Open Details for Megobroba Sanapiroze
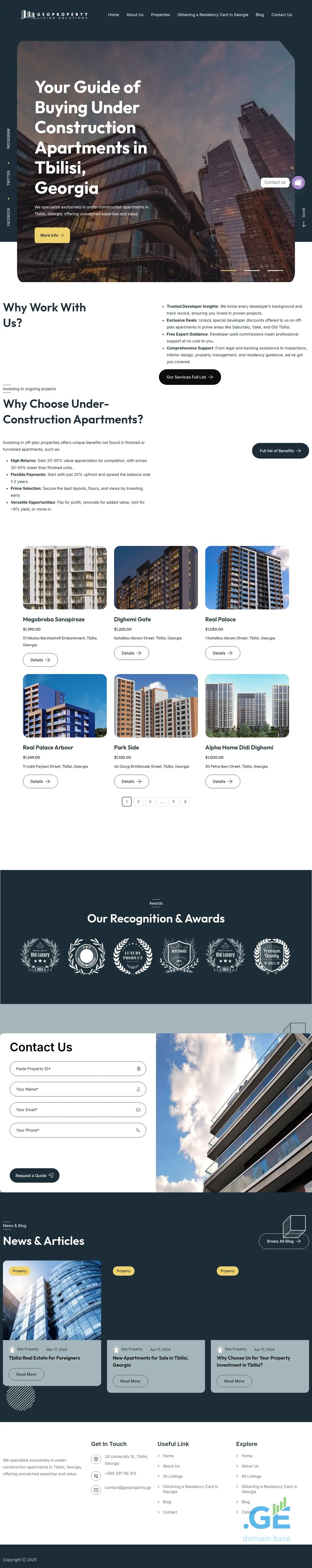 click(x=40, y=660)
